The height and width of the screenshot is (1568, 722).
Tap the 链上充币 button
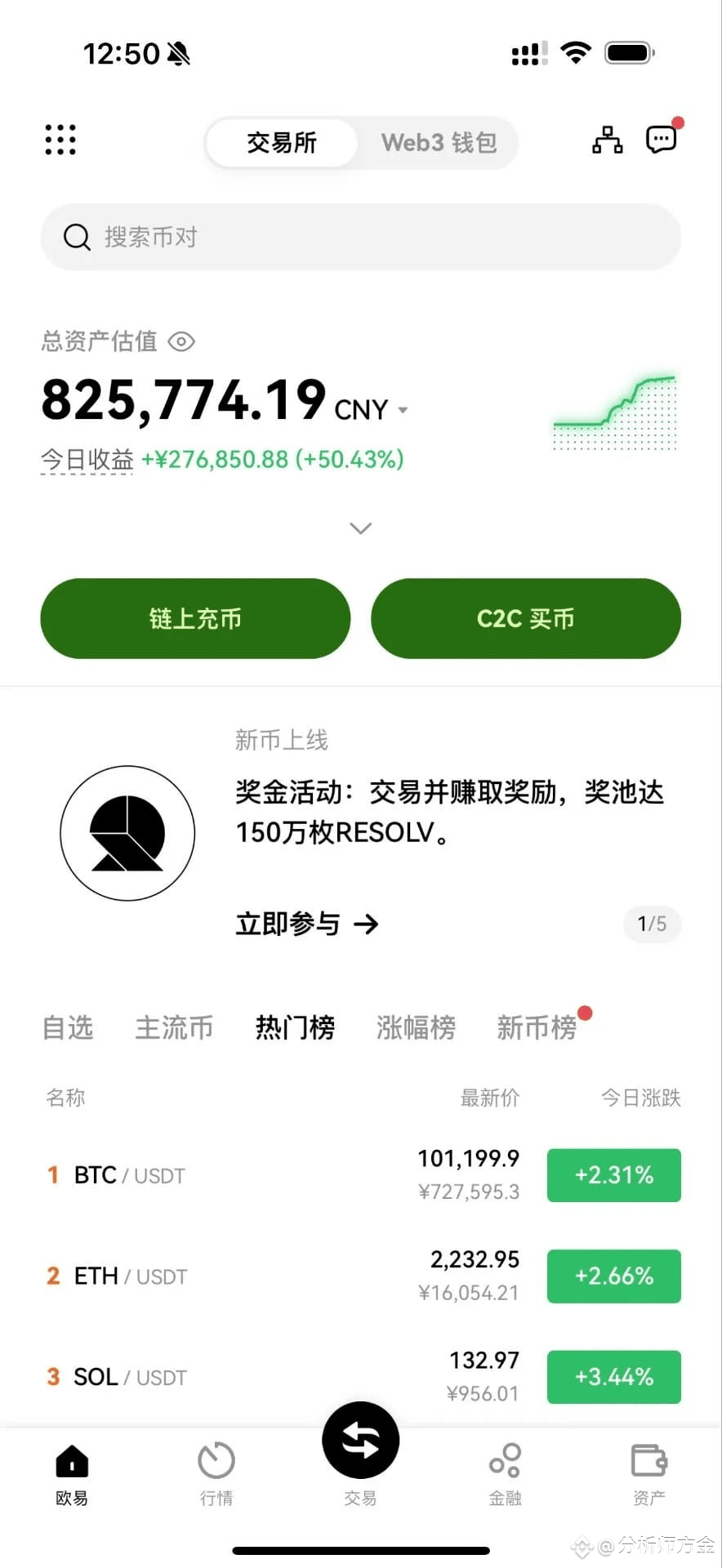pos(195,618)
